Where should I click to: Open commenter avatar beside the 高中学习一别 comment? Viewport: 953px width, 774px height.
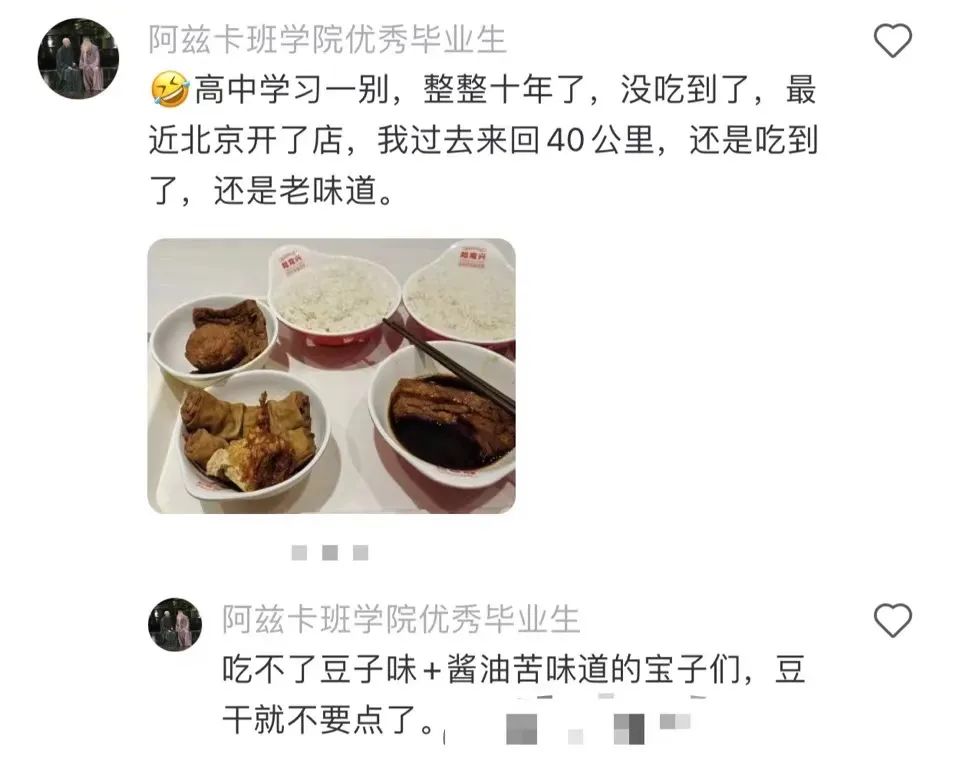78,59
